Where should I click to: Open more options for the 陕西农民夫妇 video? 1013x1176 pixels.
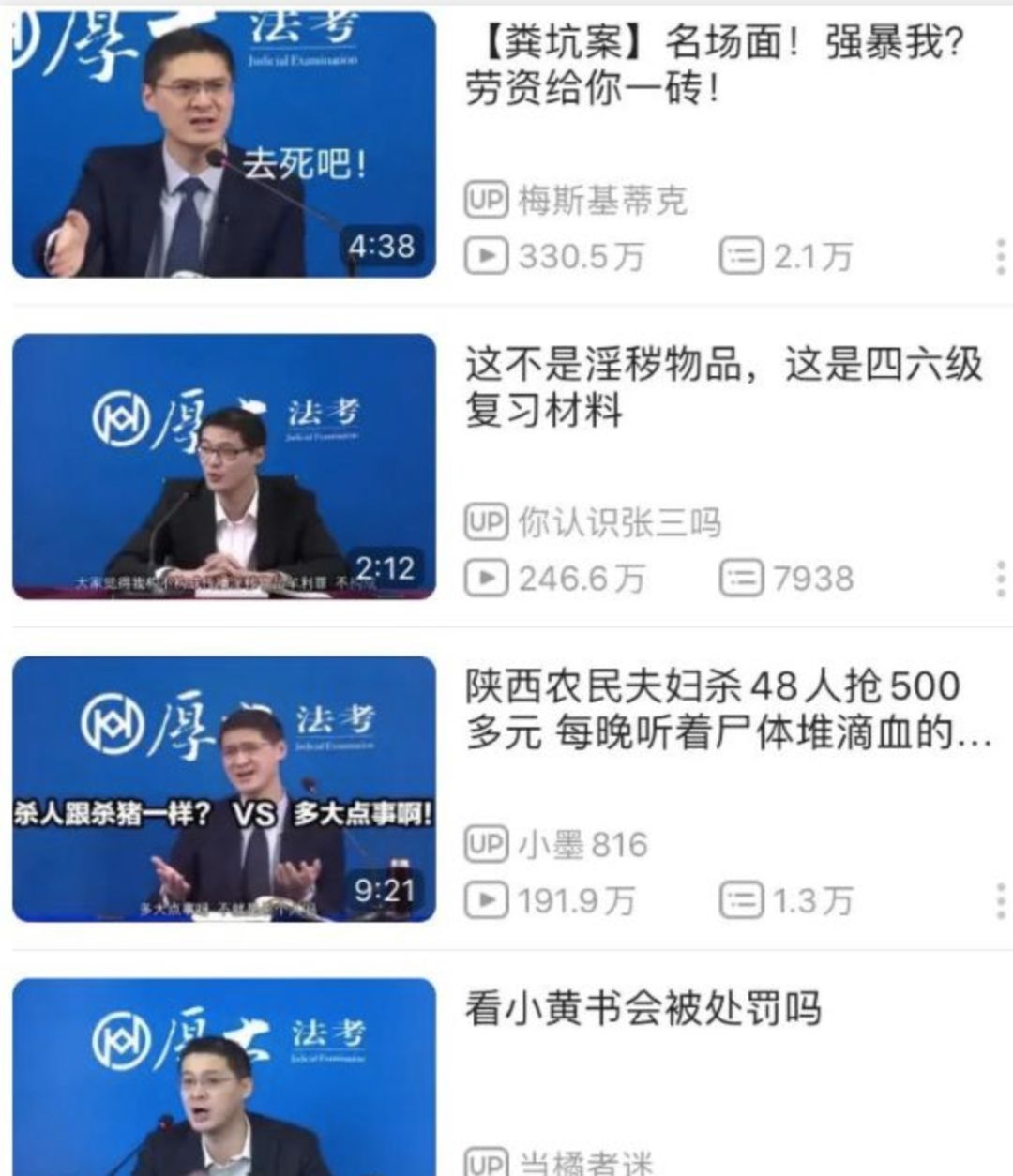(1000, 900)
